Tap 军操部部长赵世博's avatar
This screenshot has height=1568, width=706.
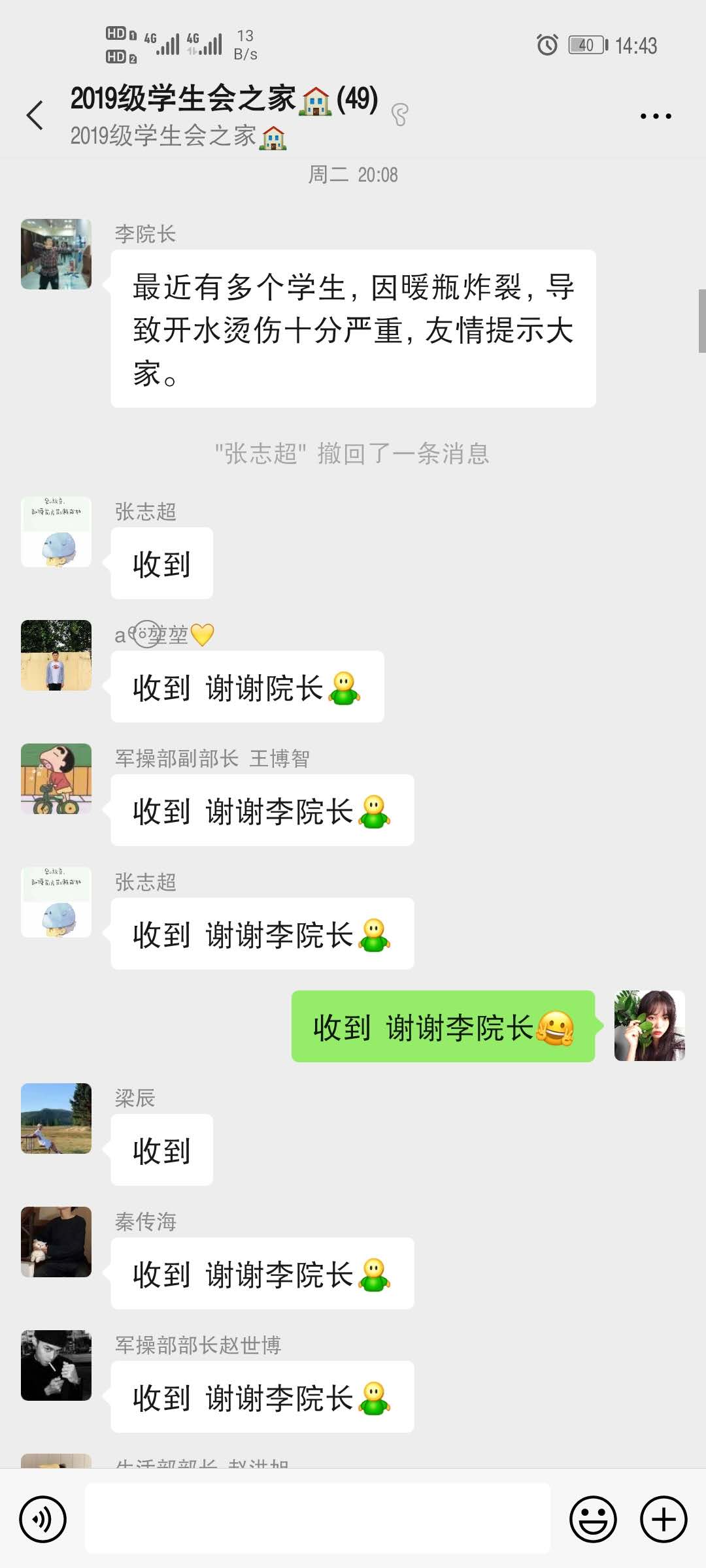56,1365
